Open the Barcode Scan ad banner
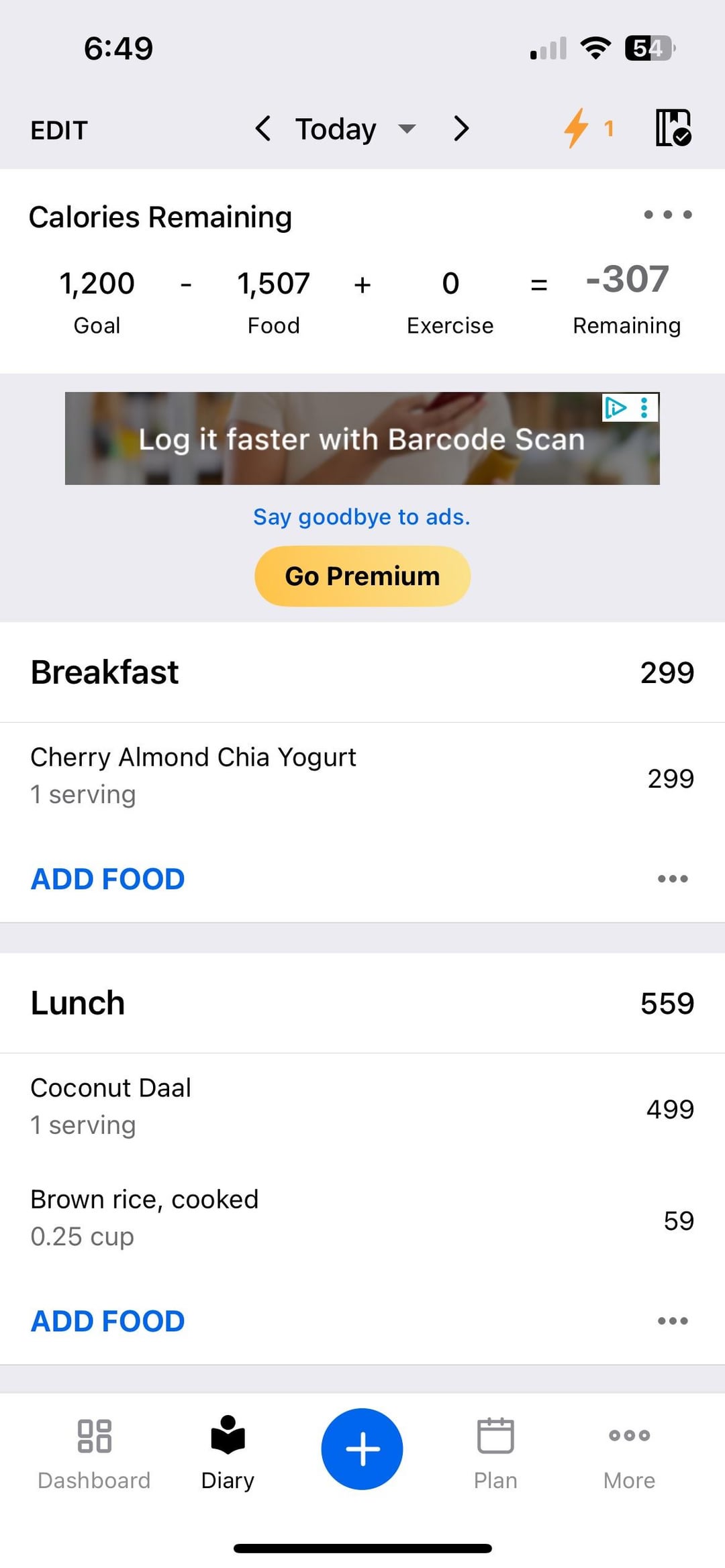Viewport: 725px width, 1568px height. point(361,439)
